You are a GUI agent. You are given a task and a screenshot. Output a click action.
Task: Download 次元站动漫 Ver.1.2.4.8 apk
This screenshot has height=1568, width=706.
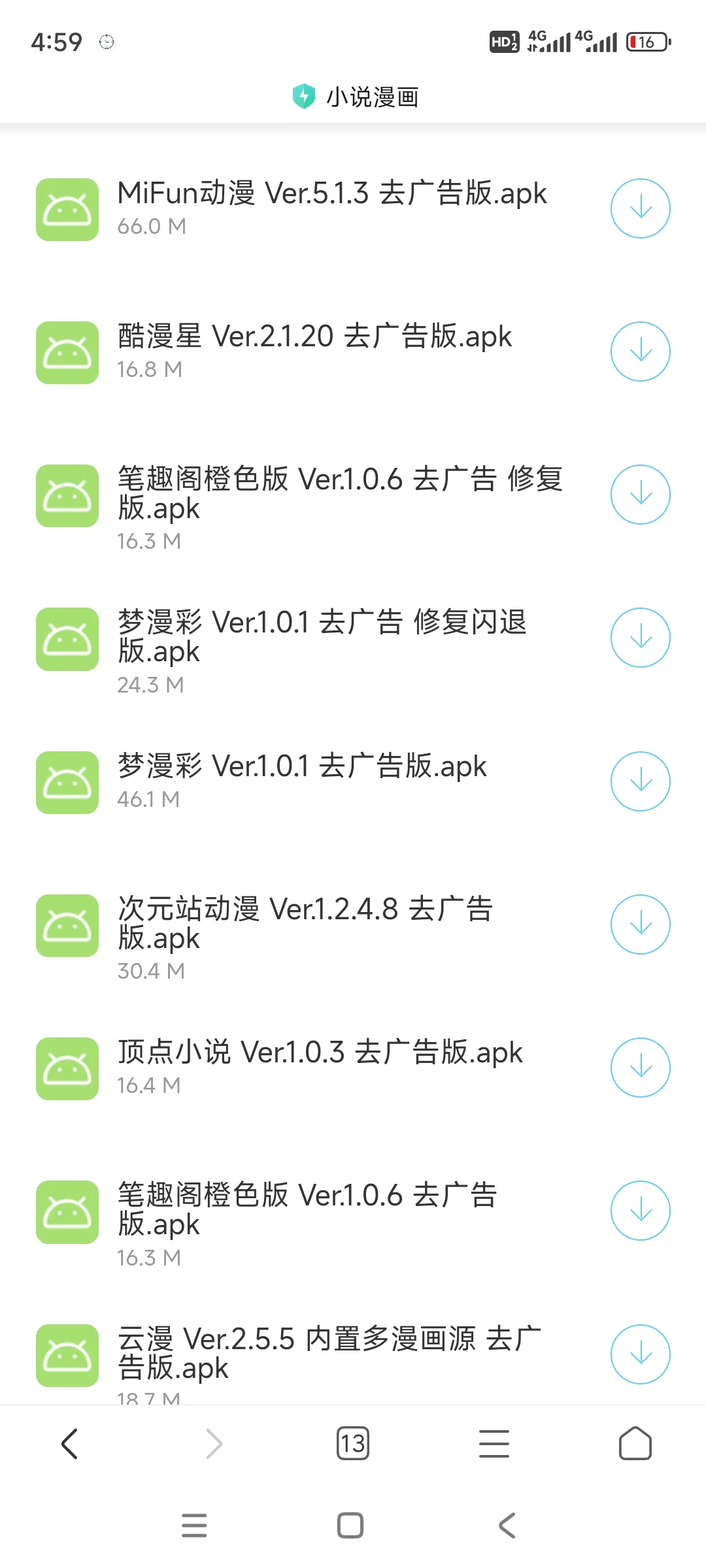[x=640, y=924]
